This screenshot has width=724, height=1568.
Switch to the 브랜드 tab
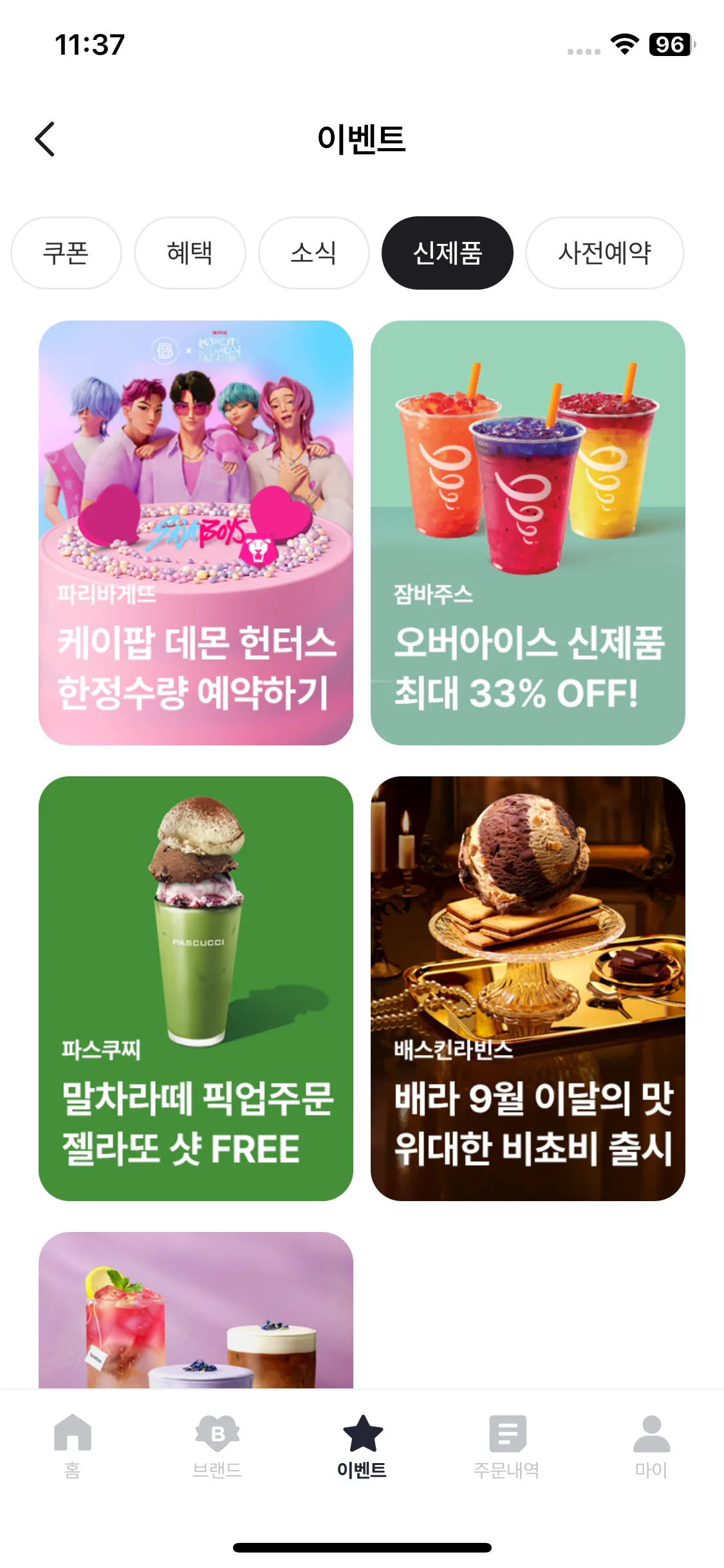click(x=217, y=1444)
